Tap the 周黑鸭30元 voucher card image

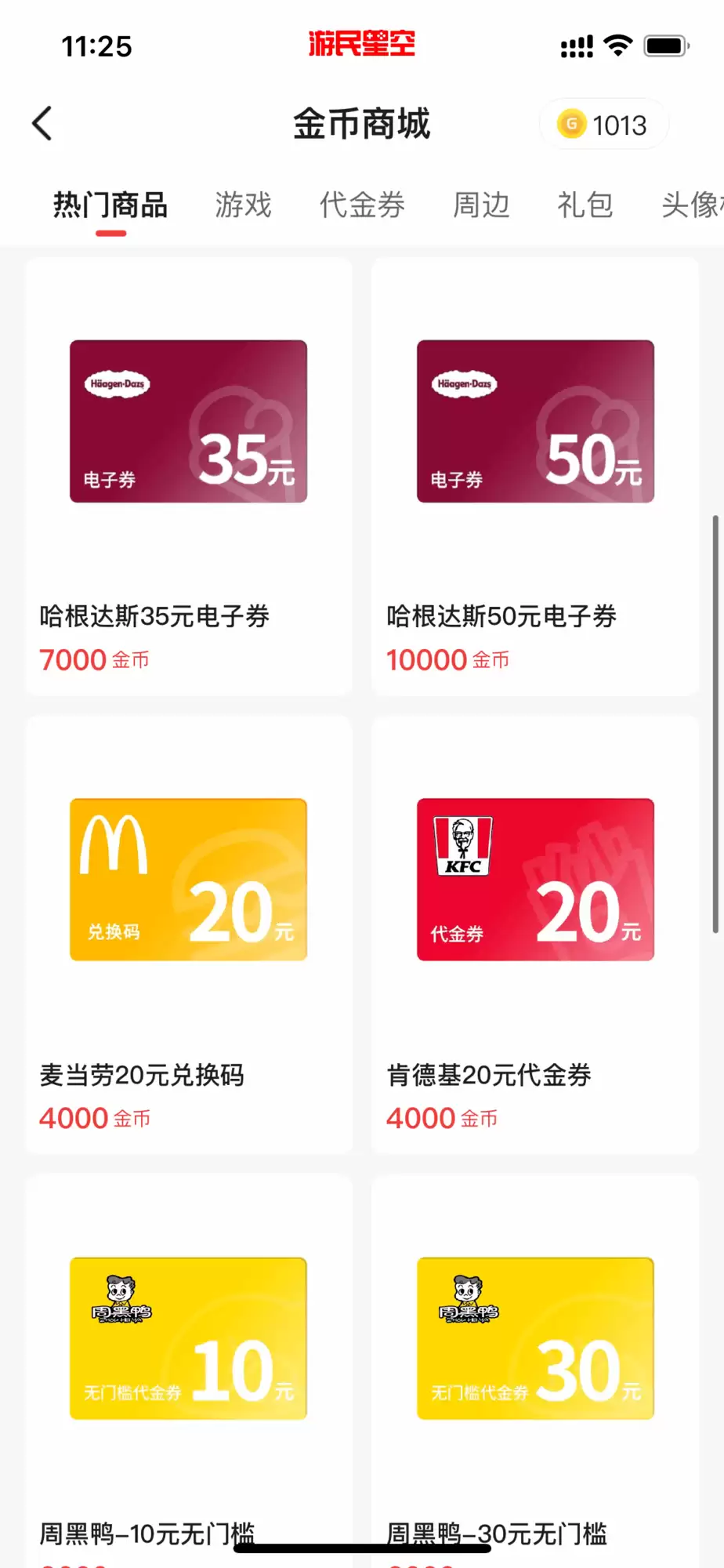click(535, 1338)
